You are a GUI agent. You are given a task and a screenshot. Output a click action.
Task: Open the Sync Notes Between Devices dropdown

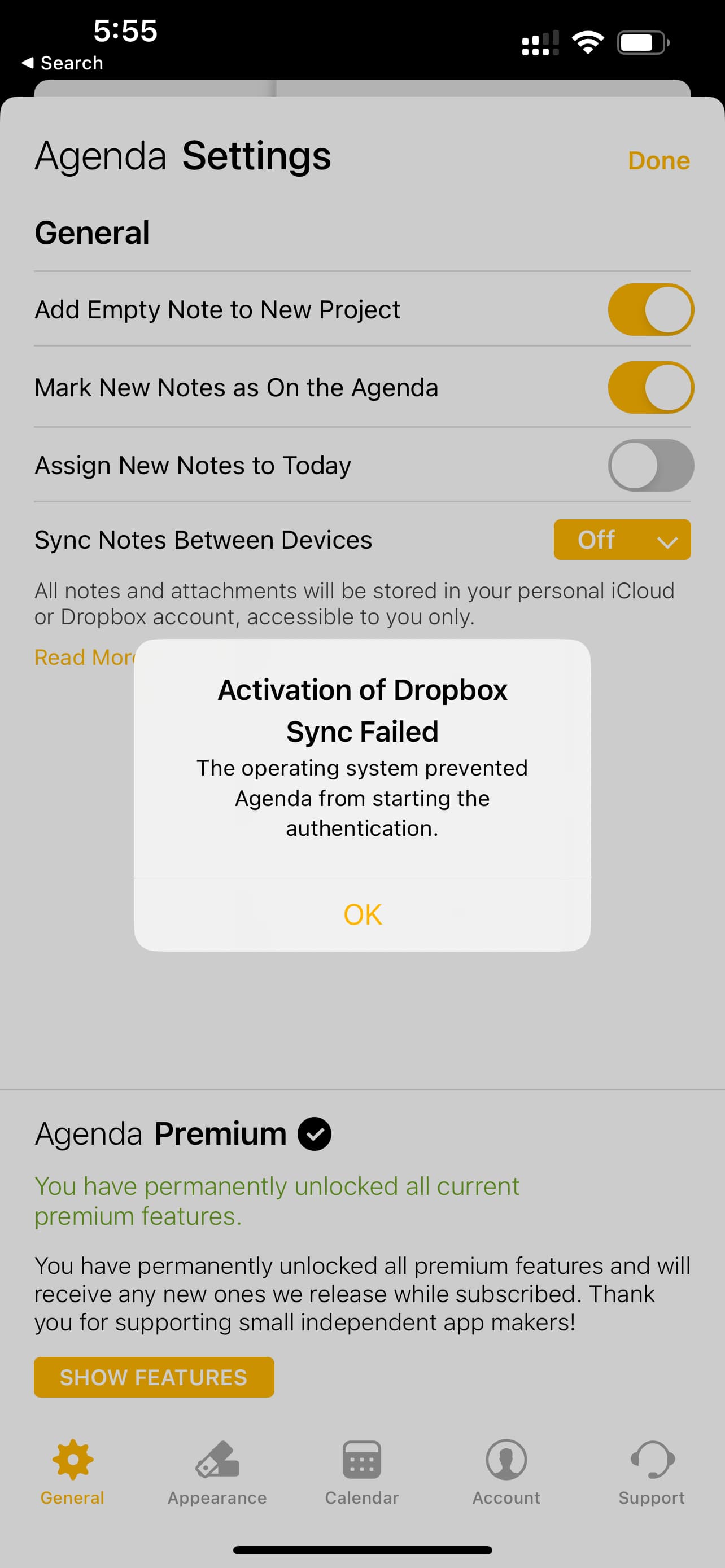tap(622, 540)
